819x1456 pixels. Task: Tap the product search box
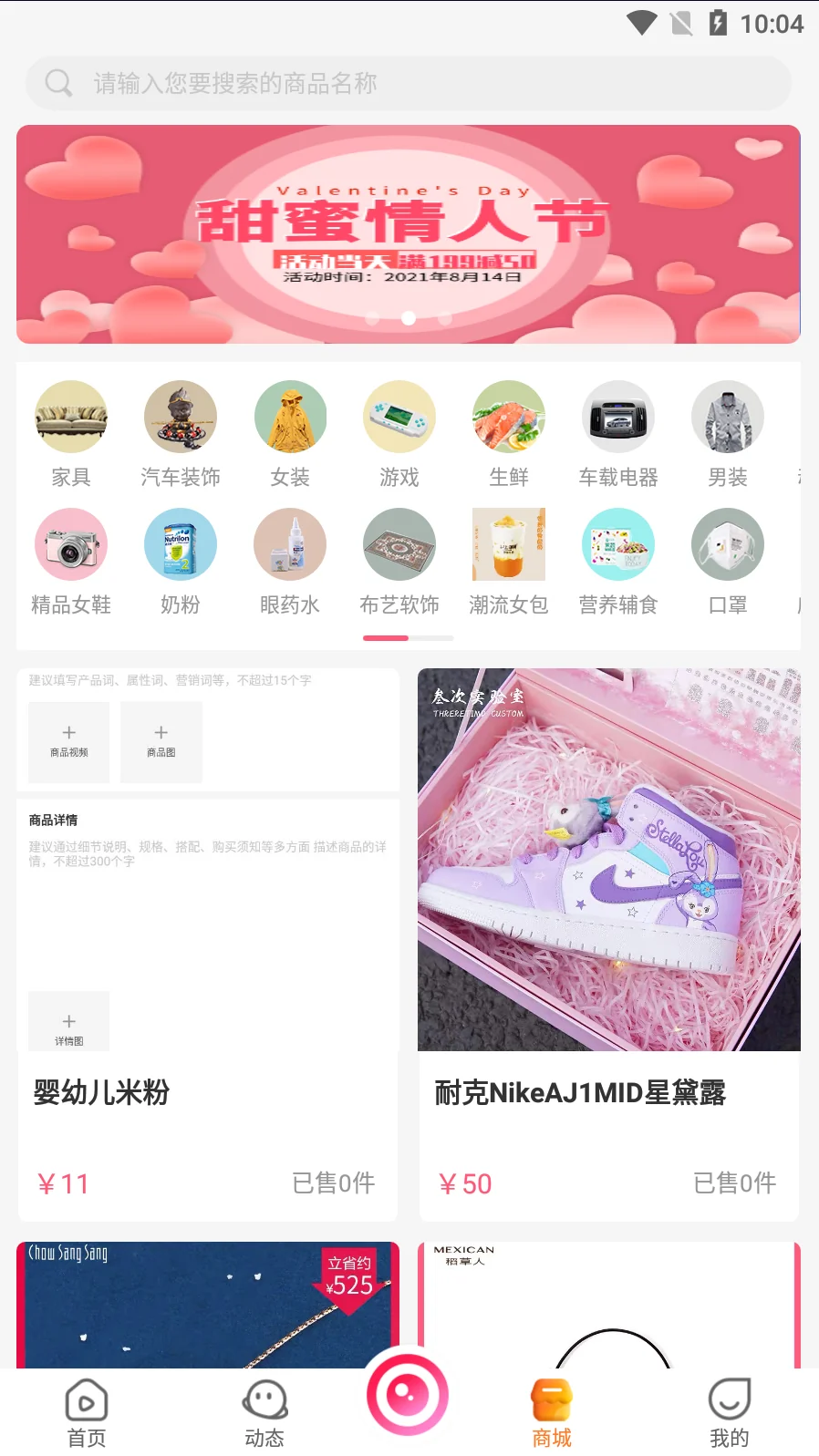(x=408, y=84)
